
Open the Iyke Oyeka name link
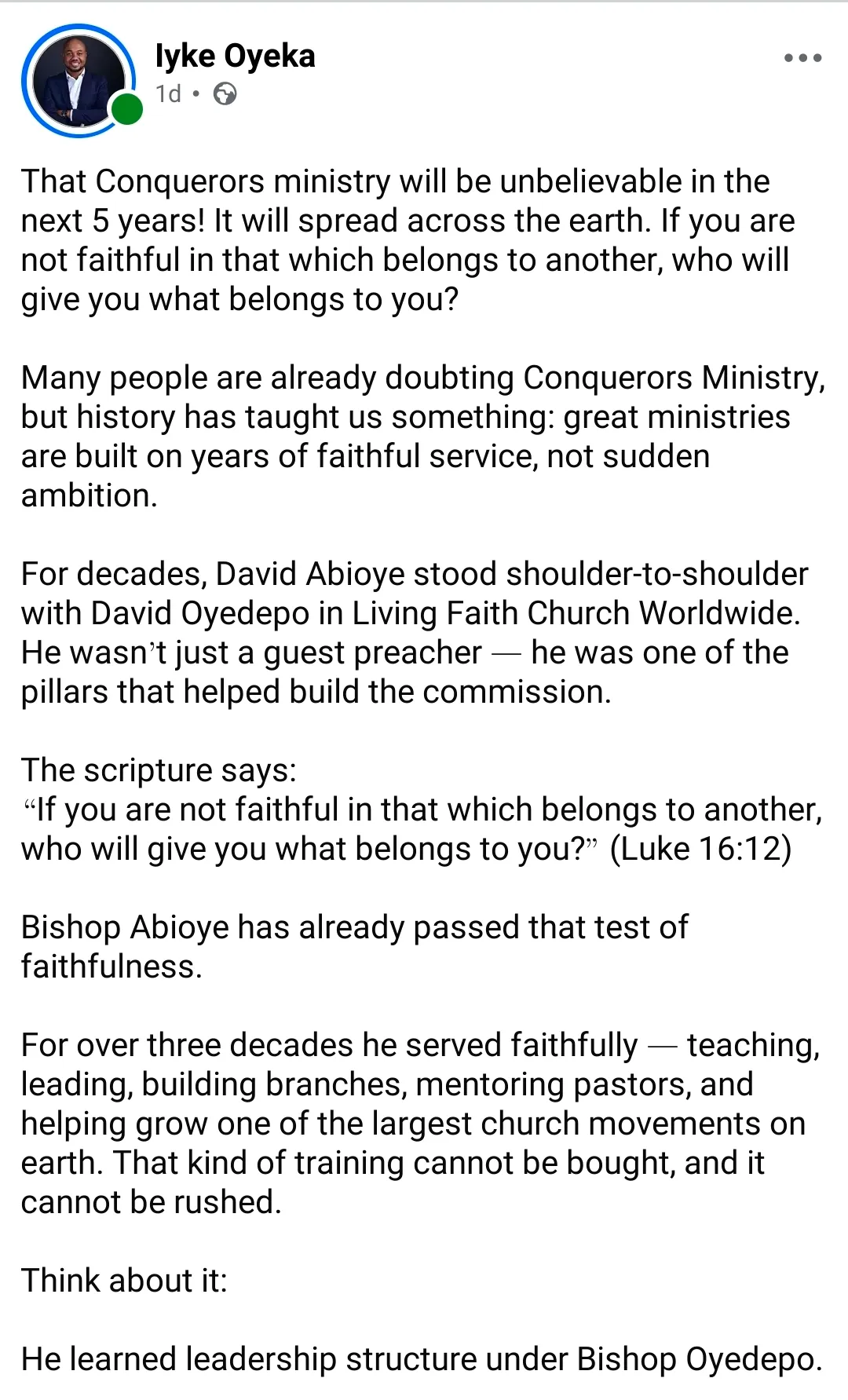235,57
